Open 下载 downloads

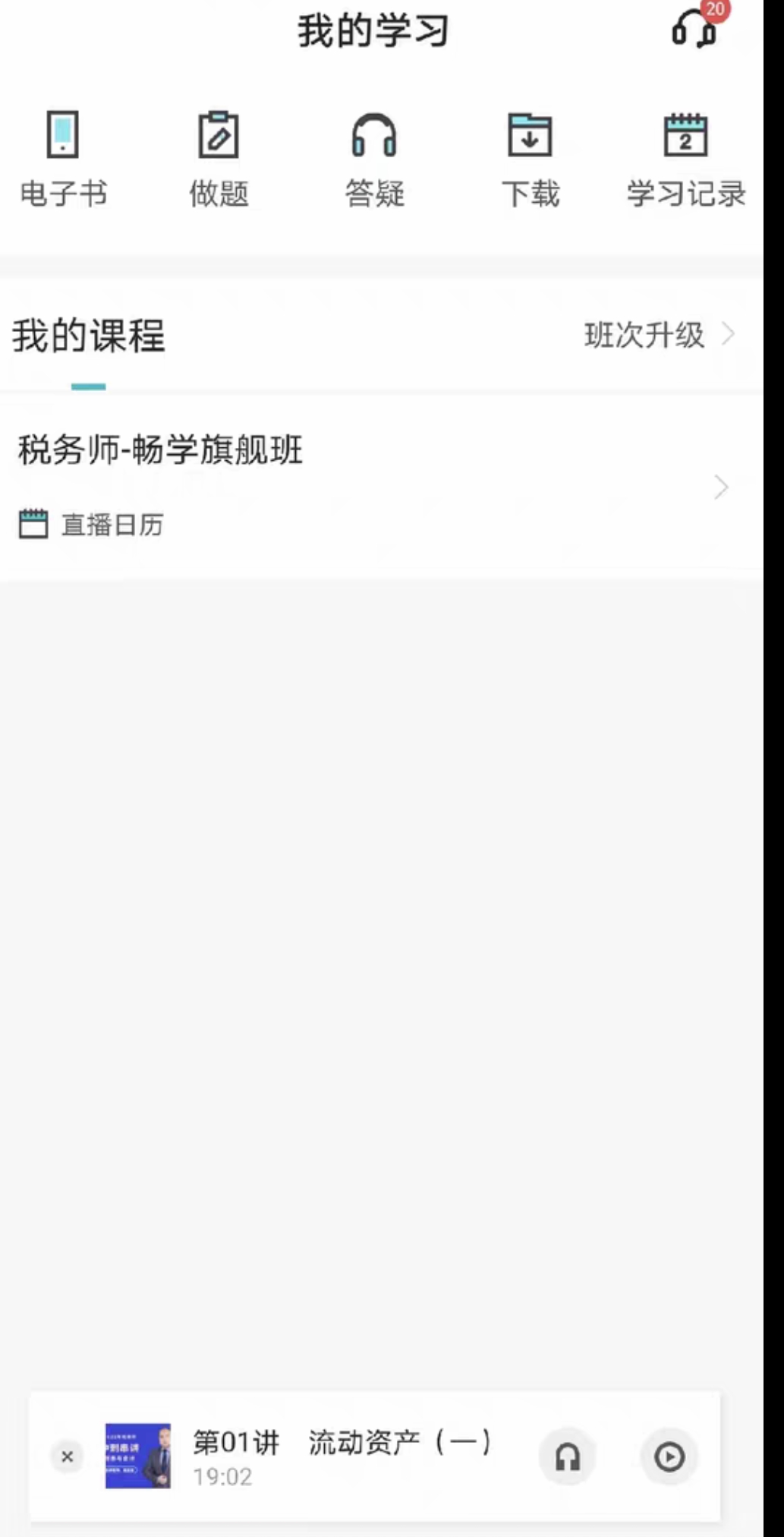click(x=530, y=159)
